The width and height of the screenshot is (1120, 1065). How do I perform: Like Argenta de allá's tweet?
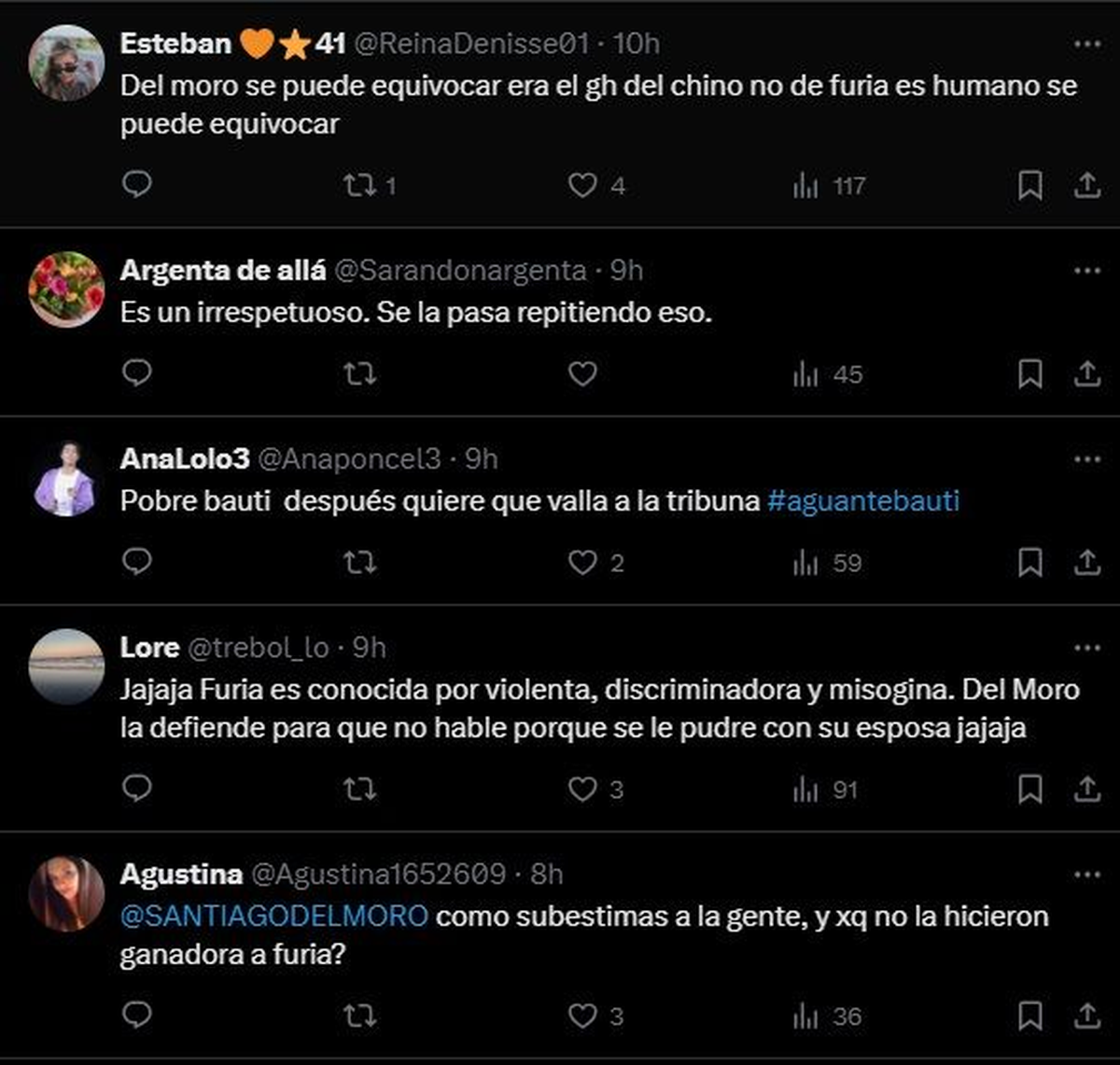(x=582, y=374)
